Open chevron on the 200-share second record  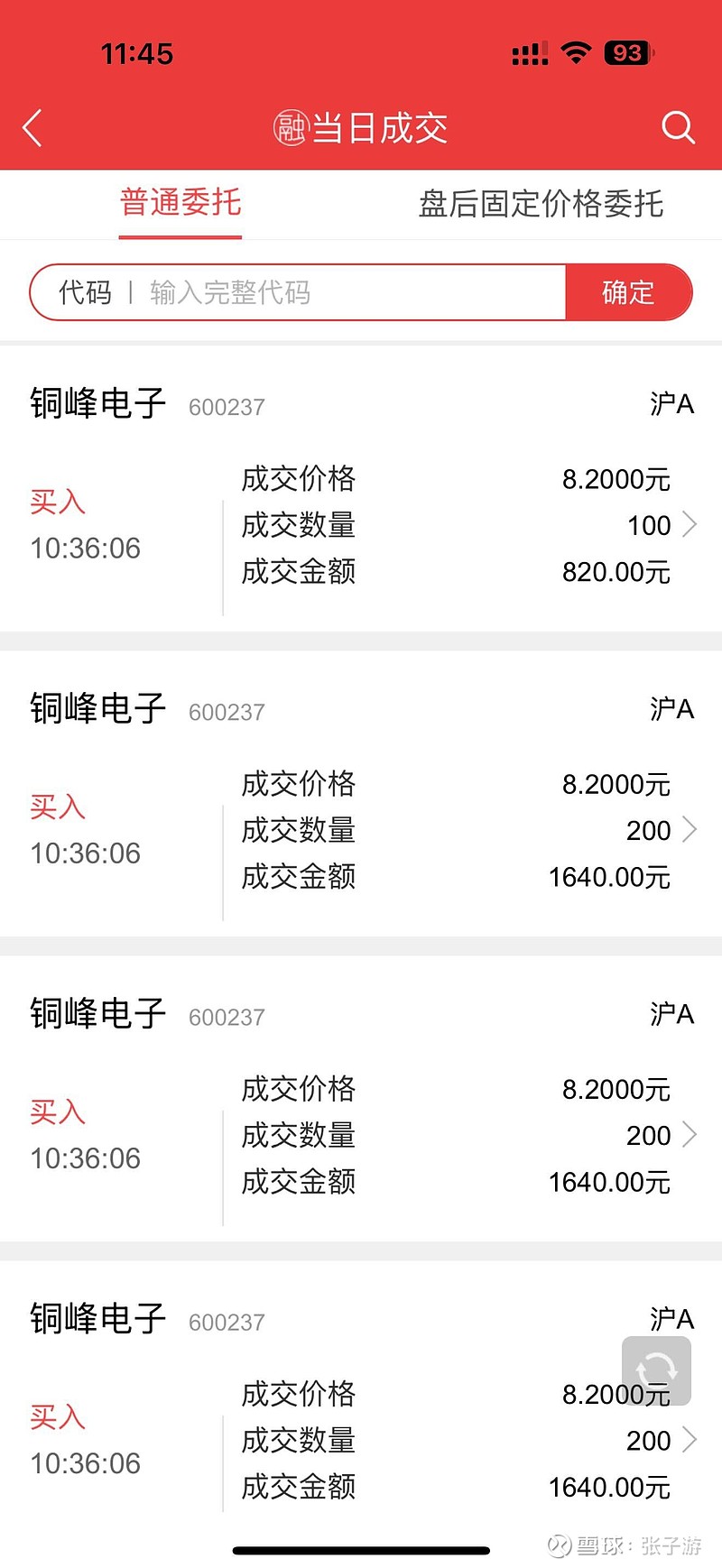[x=688, y=829]
